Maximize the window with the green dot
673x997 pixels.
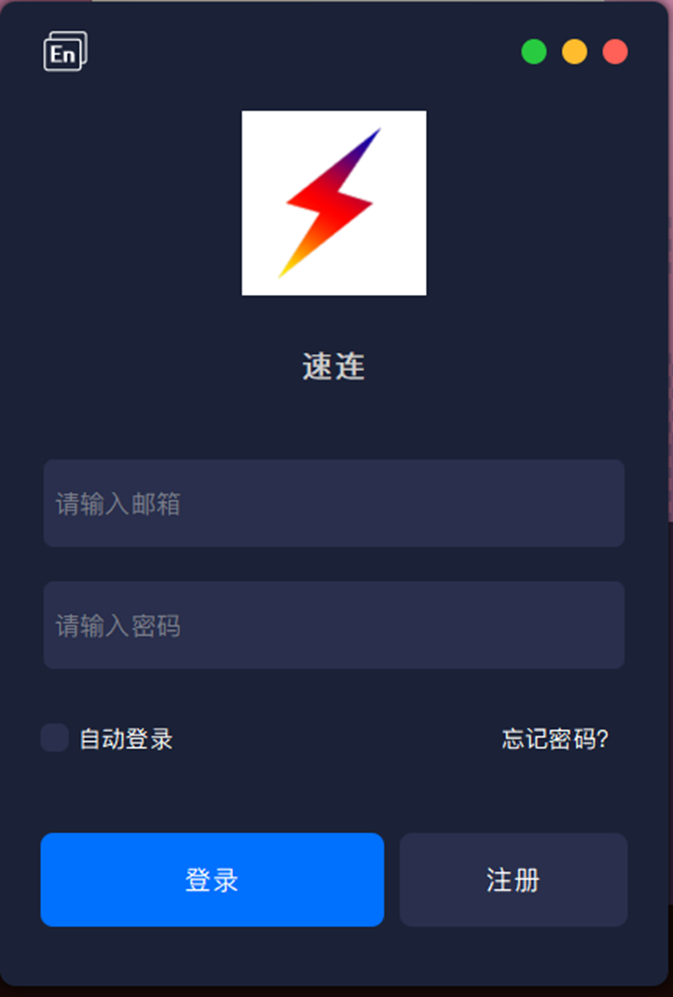click(534, 52)
